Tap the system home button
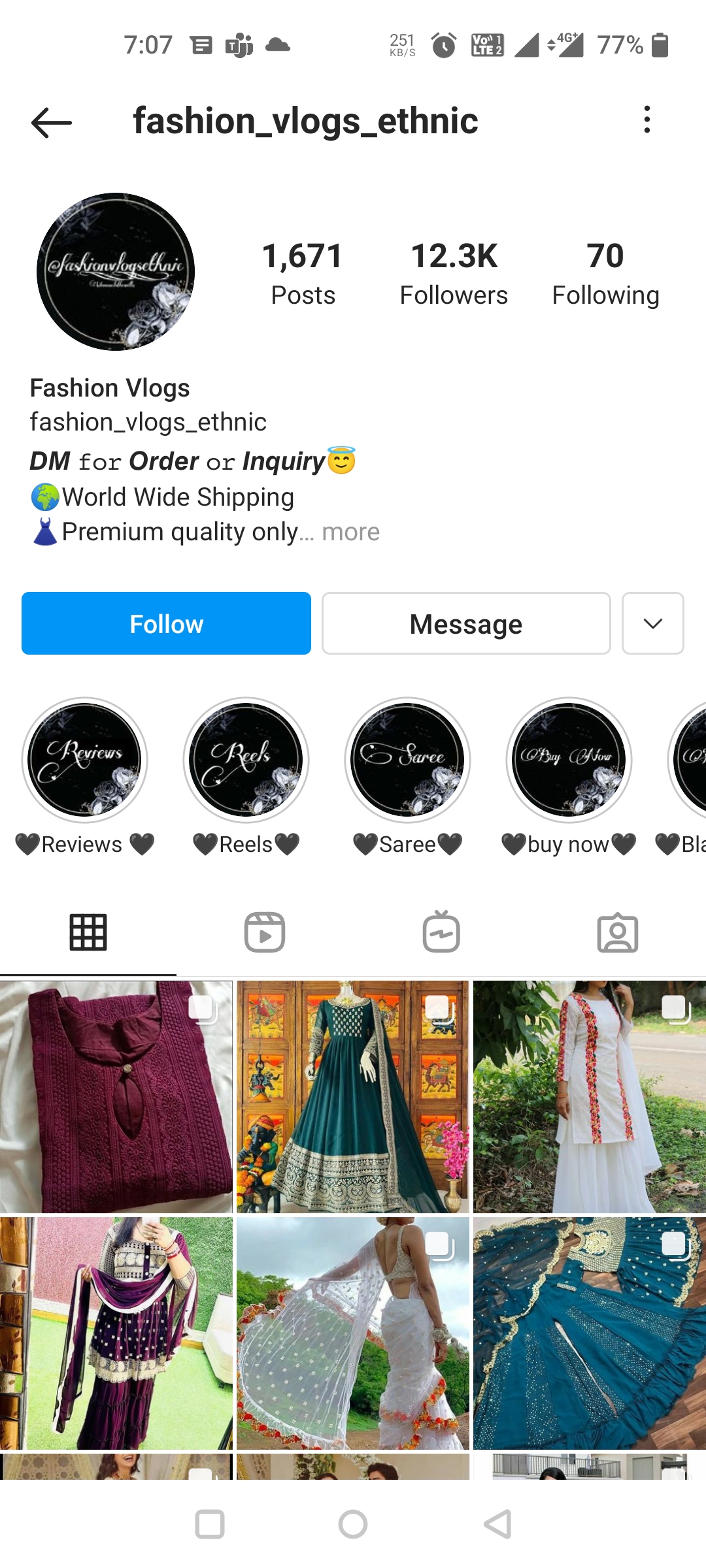The width and height of the screenshot is (706, 1568). [353, 1525]
